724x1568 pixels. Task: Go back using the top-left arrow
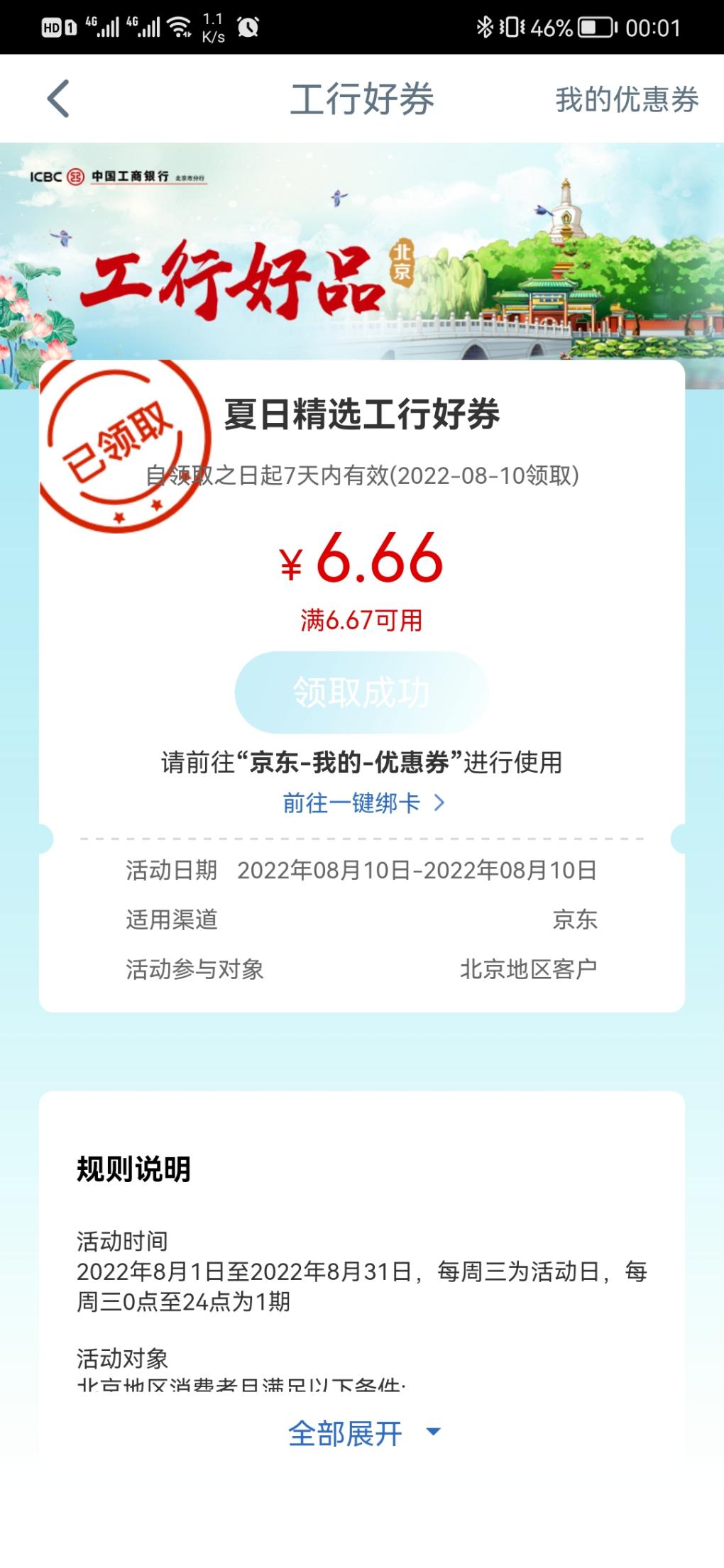(x=59, y=99)
